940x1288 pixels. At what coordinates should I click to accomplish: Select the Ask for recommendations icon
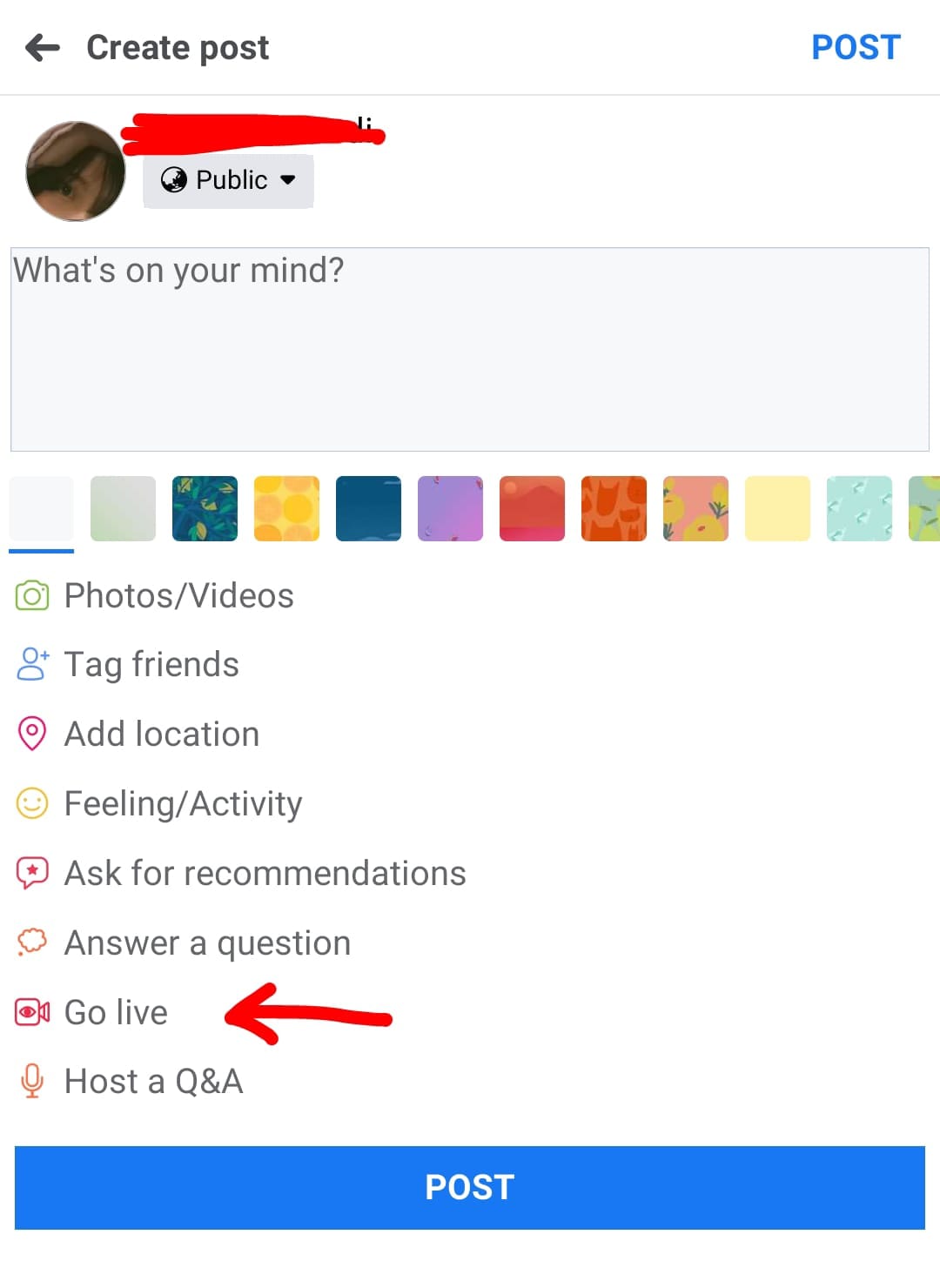tap(32, 873)
